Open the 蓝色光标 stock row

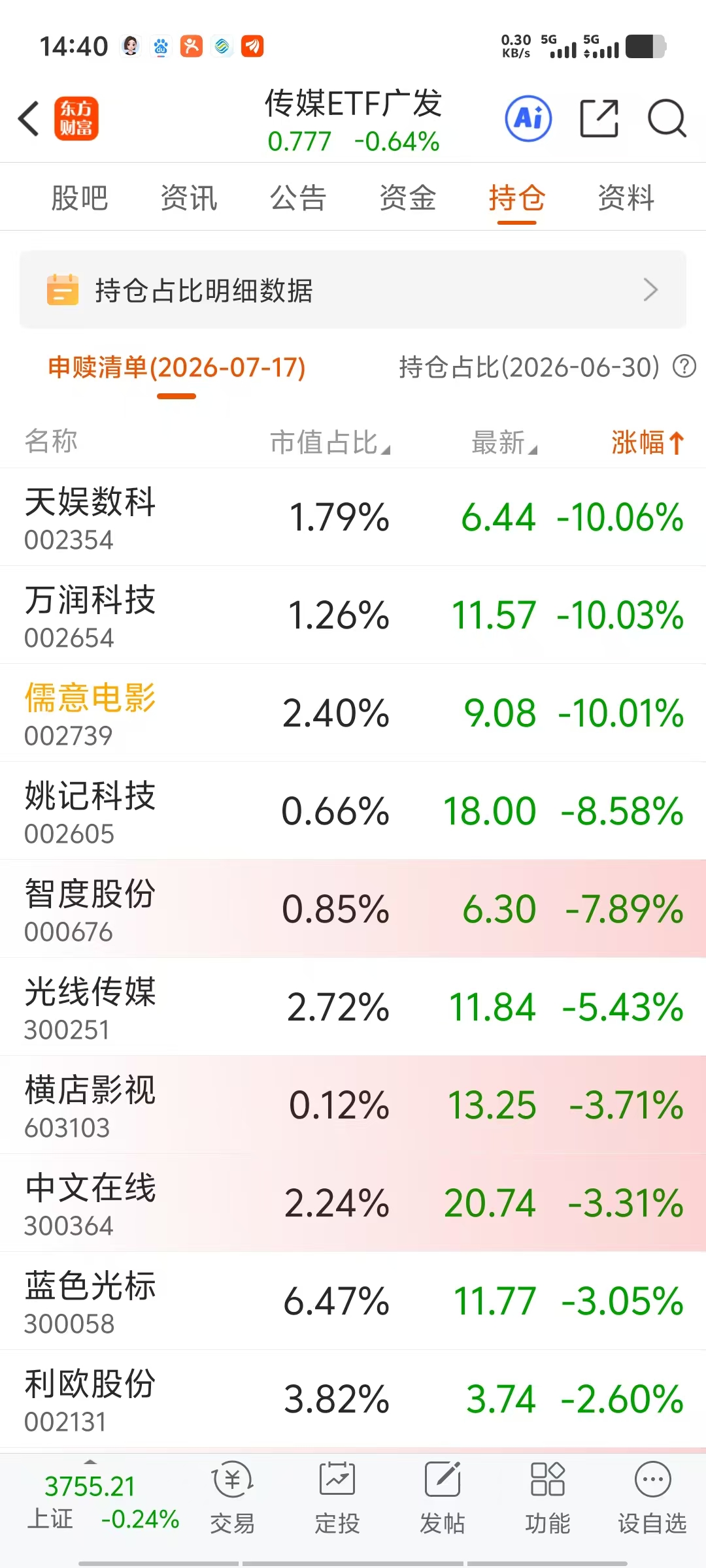click(x=353, y=1301)
